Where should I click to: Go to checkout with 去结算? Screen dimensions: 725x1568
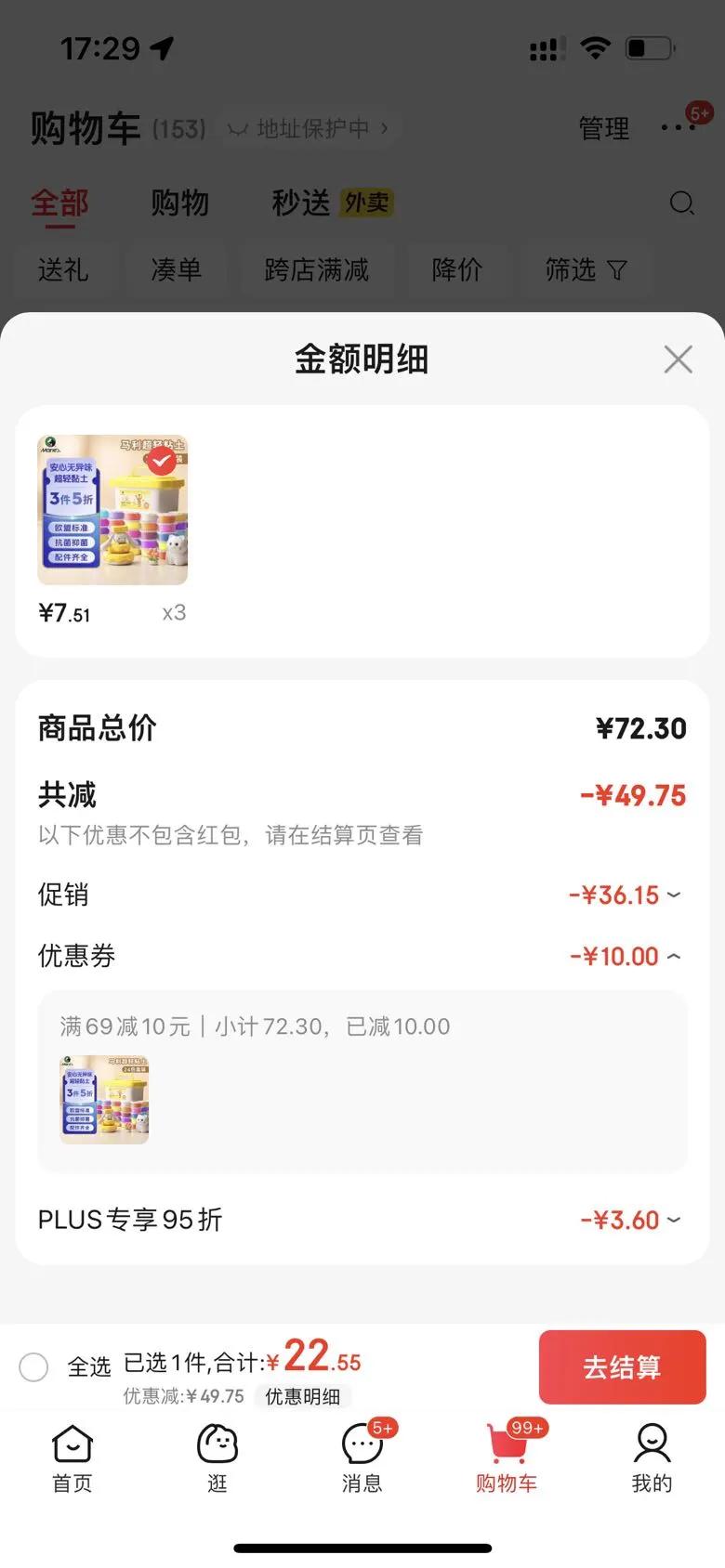(622, 1366)
